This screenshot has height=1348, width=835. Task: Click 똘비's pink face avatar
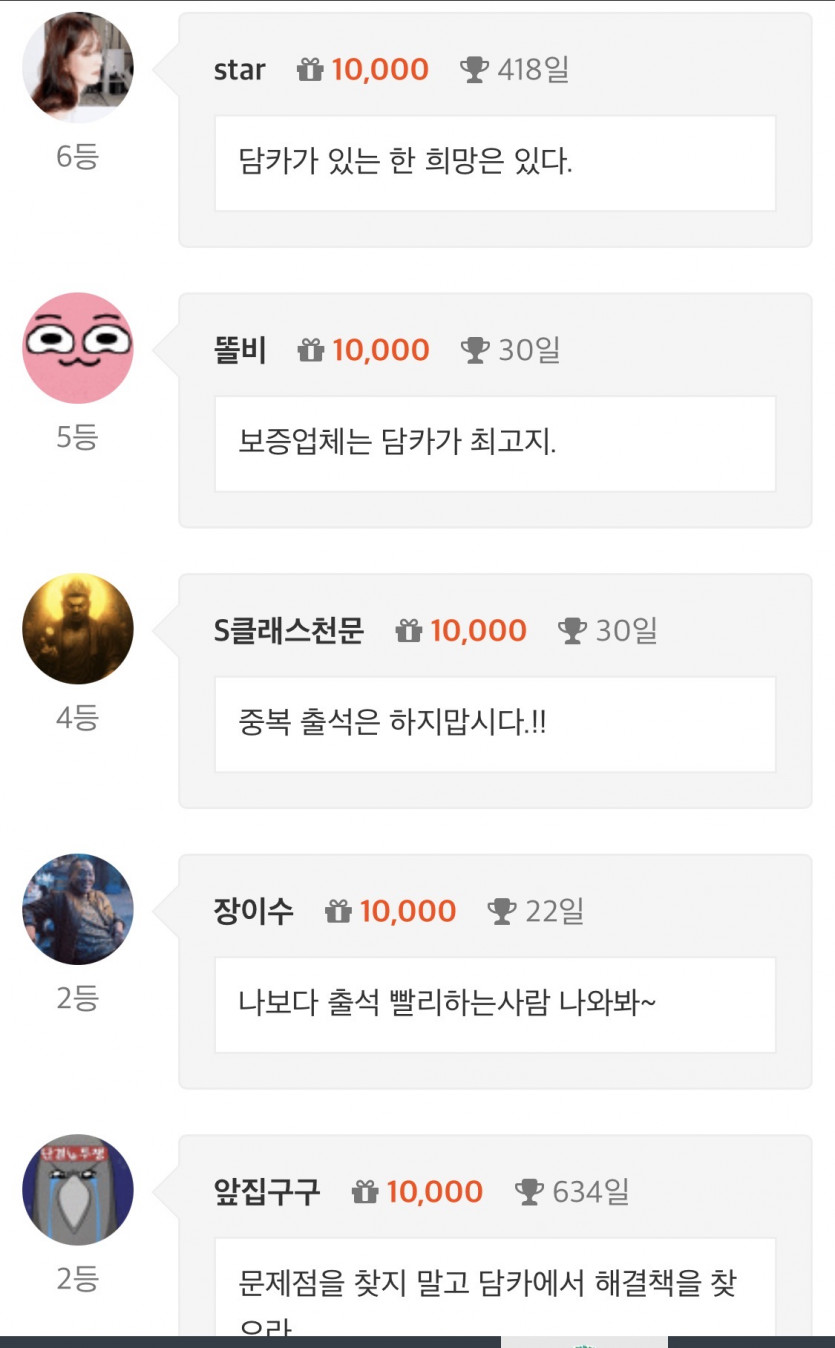[x=77, y=345]
